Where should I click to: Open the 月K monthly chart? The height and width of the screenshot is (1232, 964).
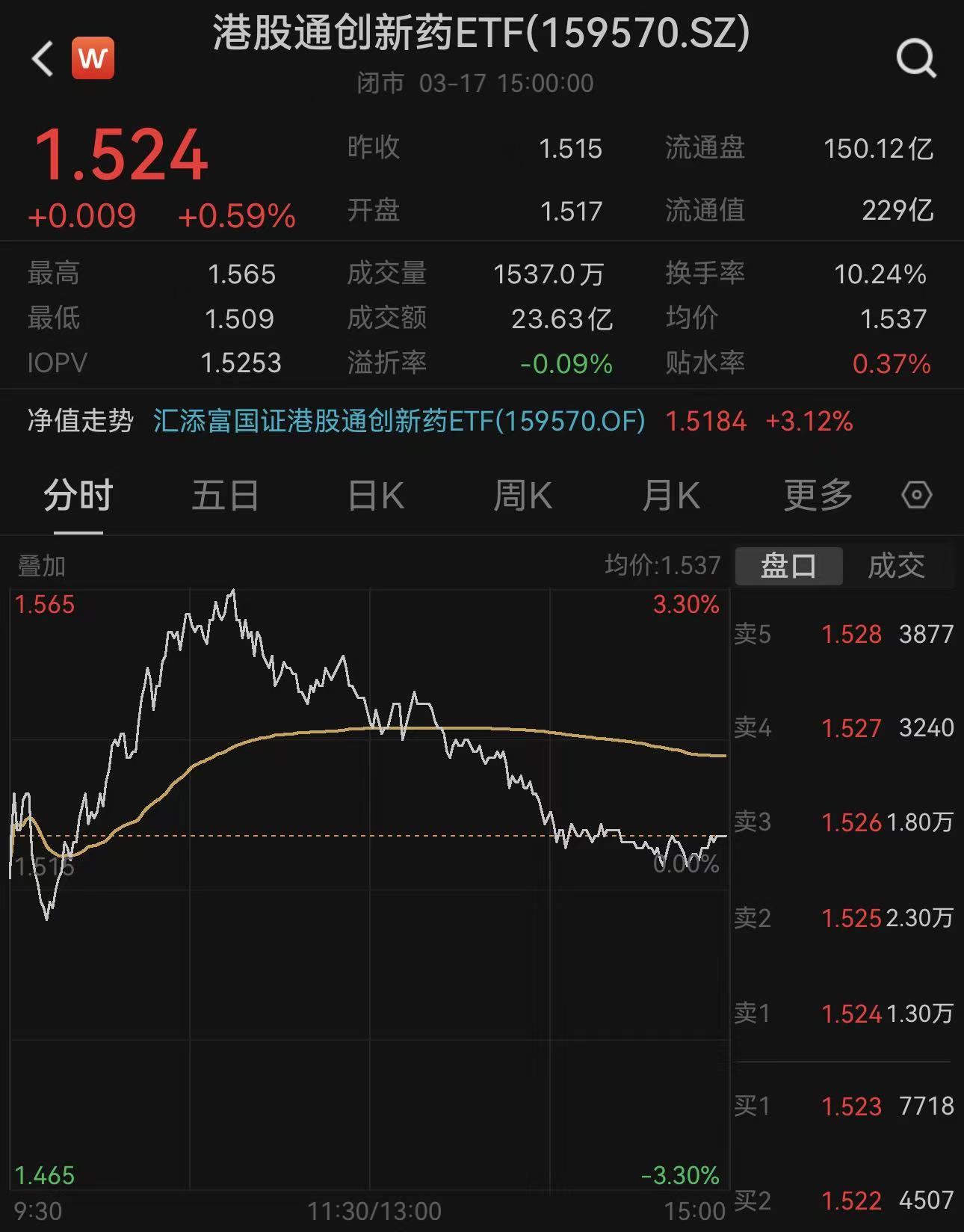[672, 495]
